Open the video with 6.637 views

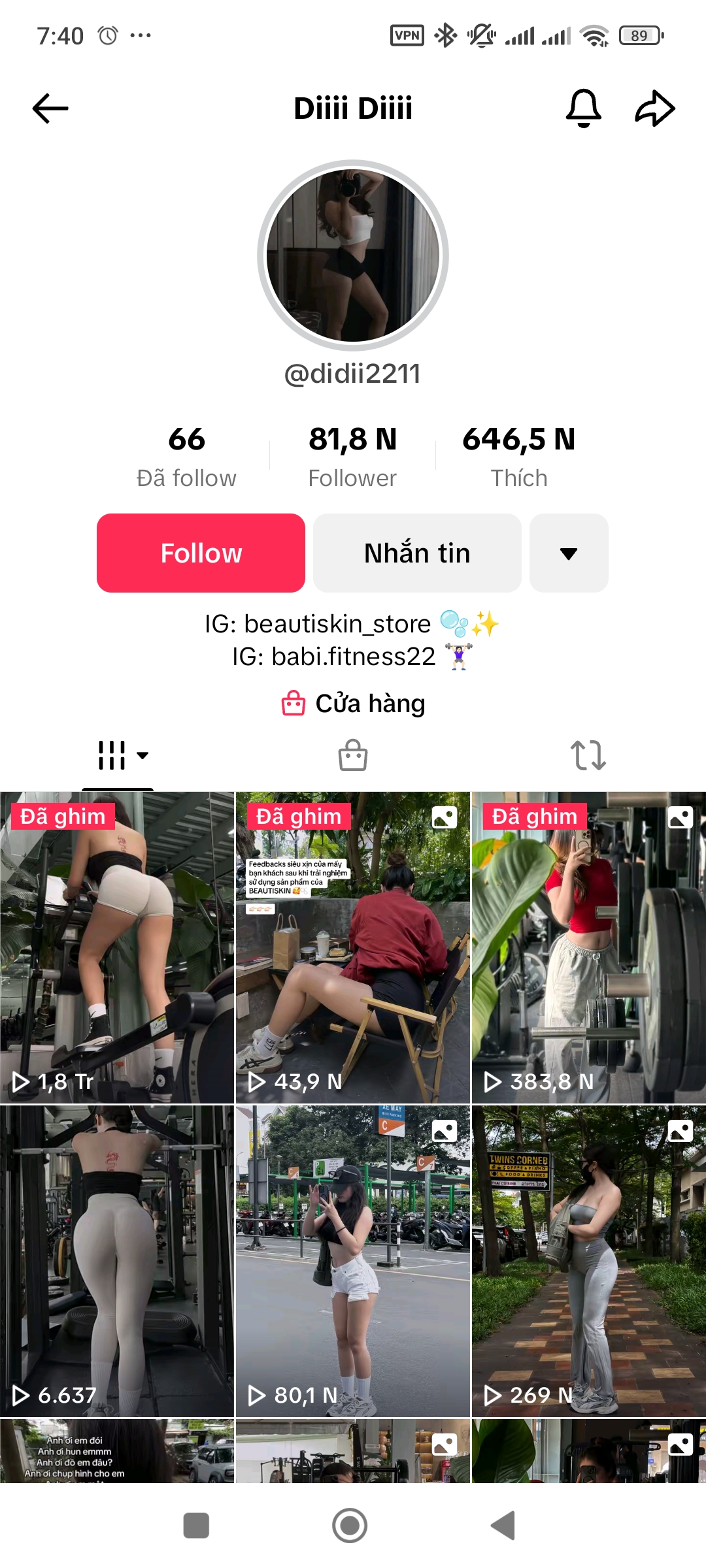pos(117,1261)
